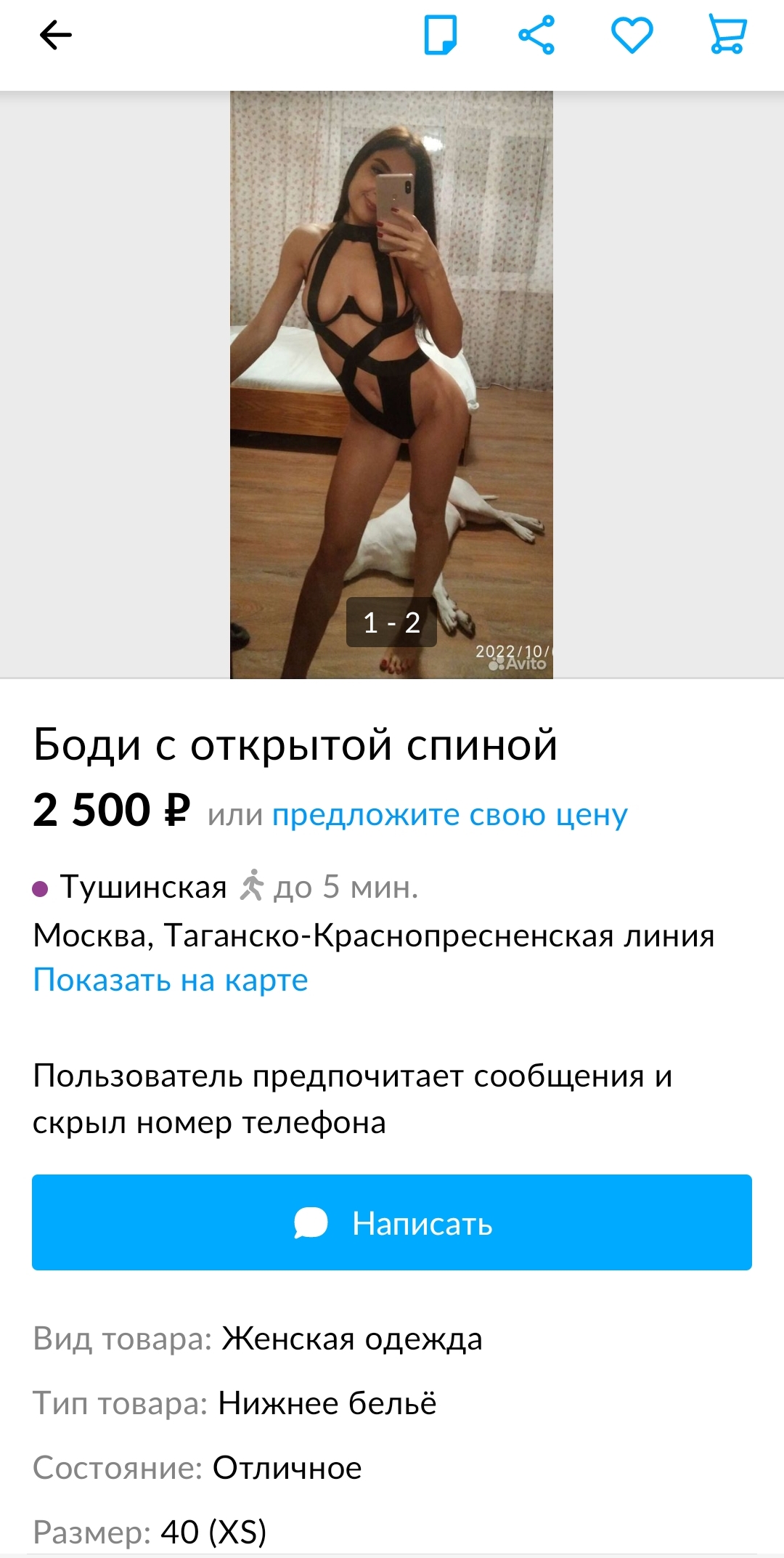Share this listing
The height and width of the screenshot is (1558, 784).
click(536, 35)
